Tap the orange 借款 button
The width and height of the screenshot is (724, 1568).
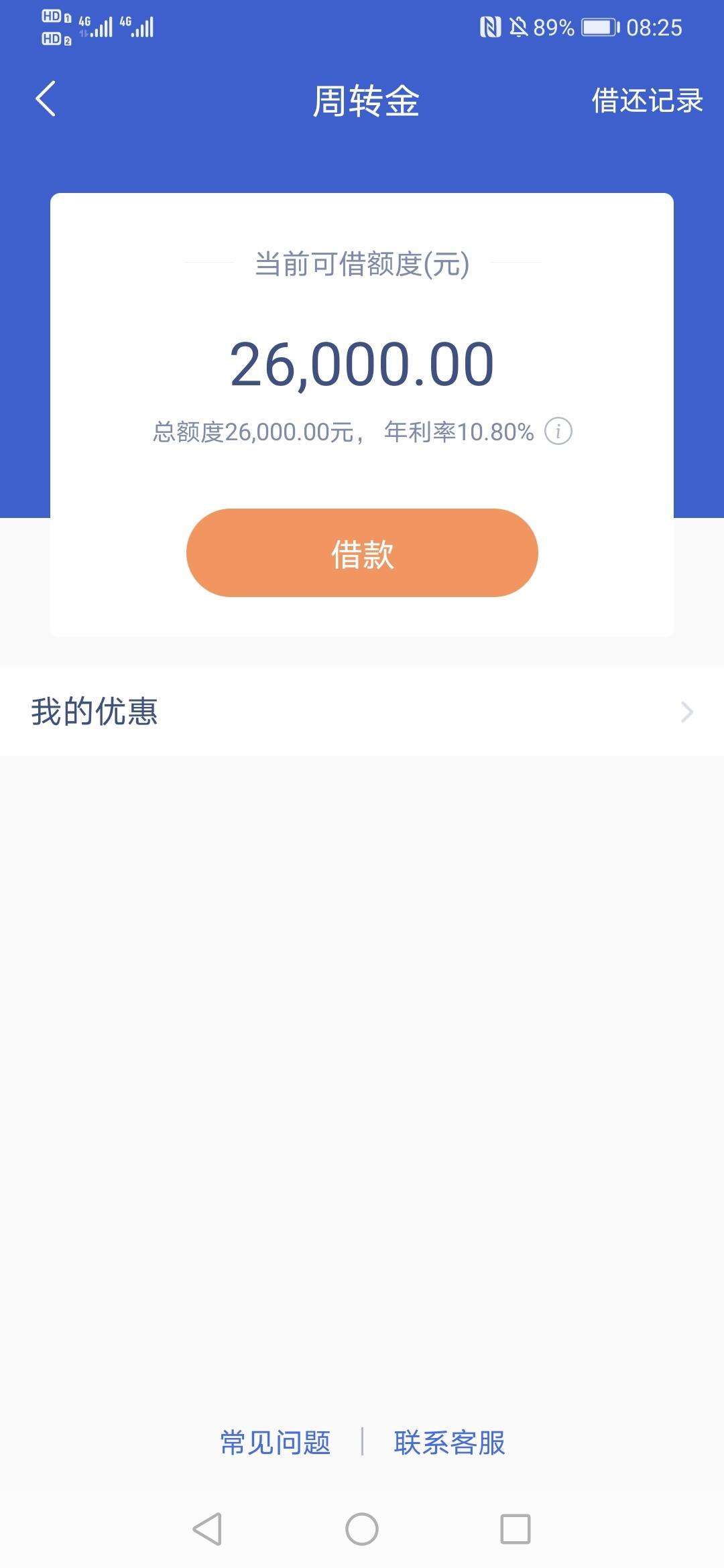pyautogui.click(x=362, y=553)
